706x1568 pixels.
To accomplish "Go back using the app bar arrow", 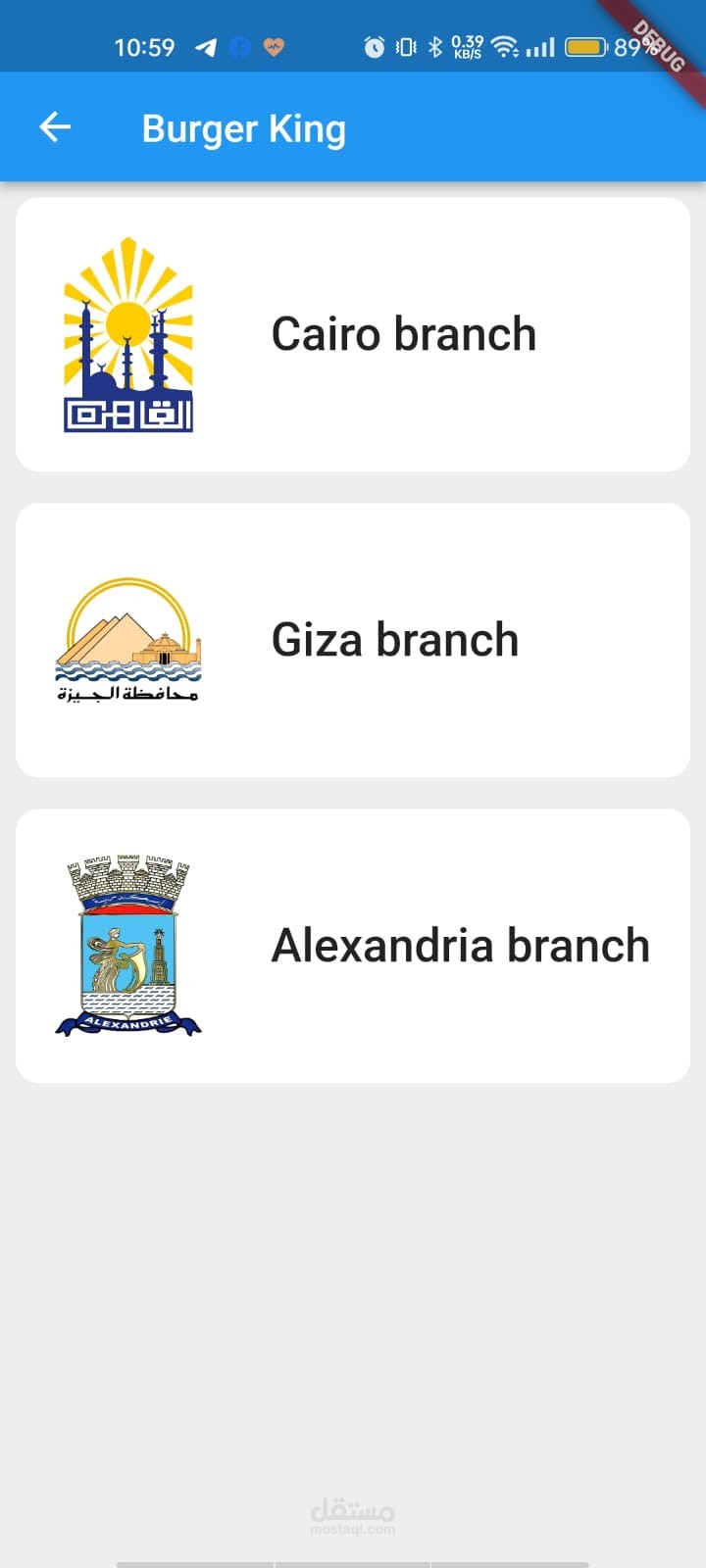I will coord(55,127).
